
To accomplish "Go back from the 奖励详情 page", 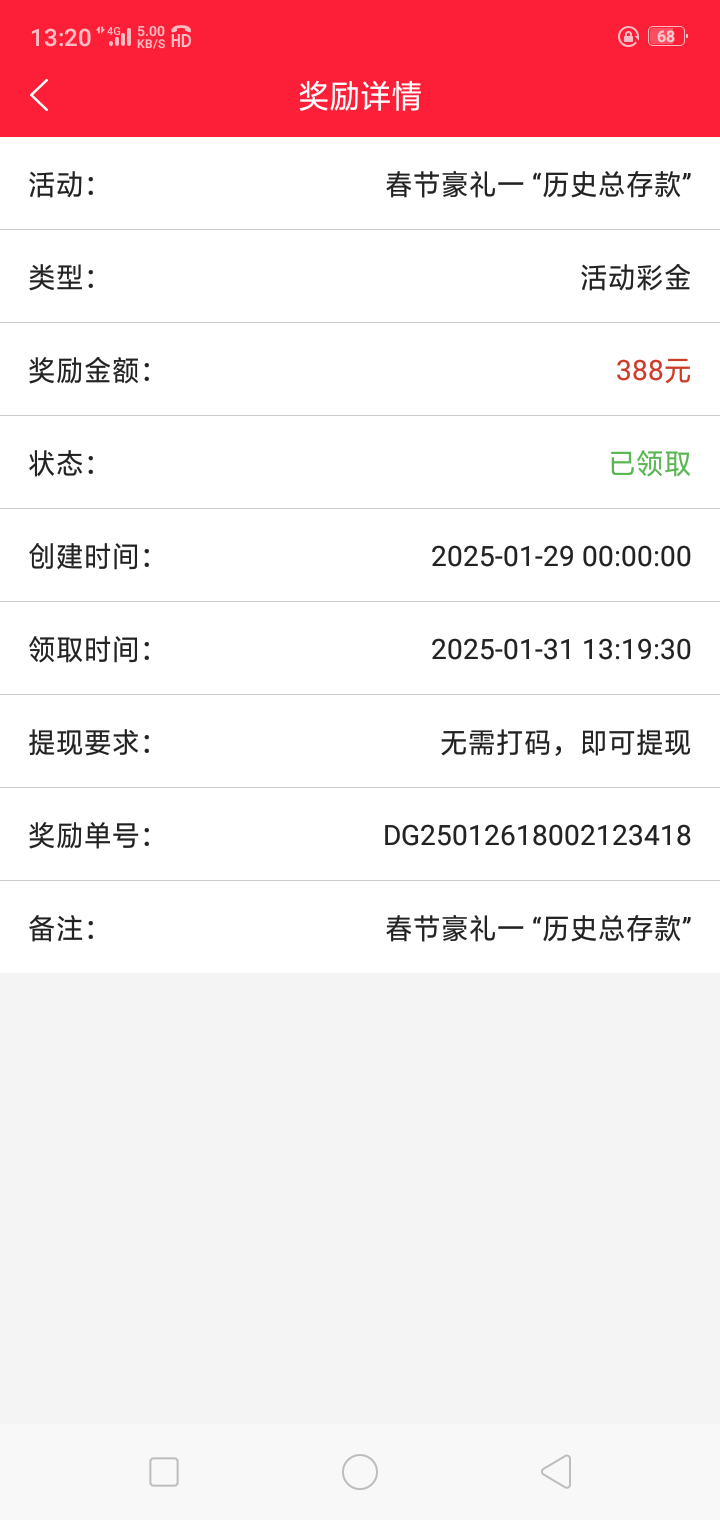I will 40,96.
